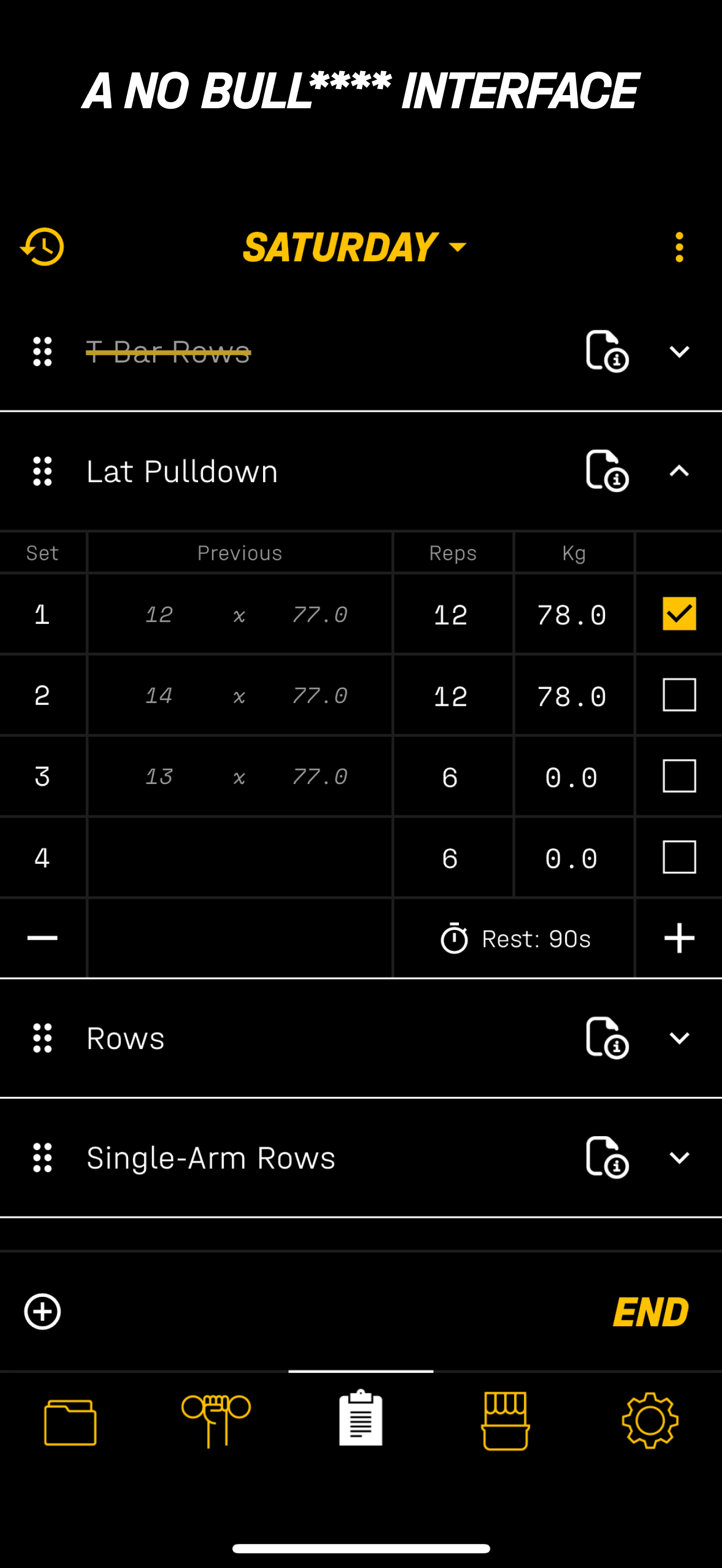Edit the reps field for set 3

[451, 777]
